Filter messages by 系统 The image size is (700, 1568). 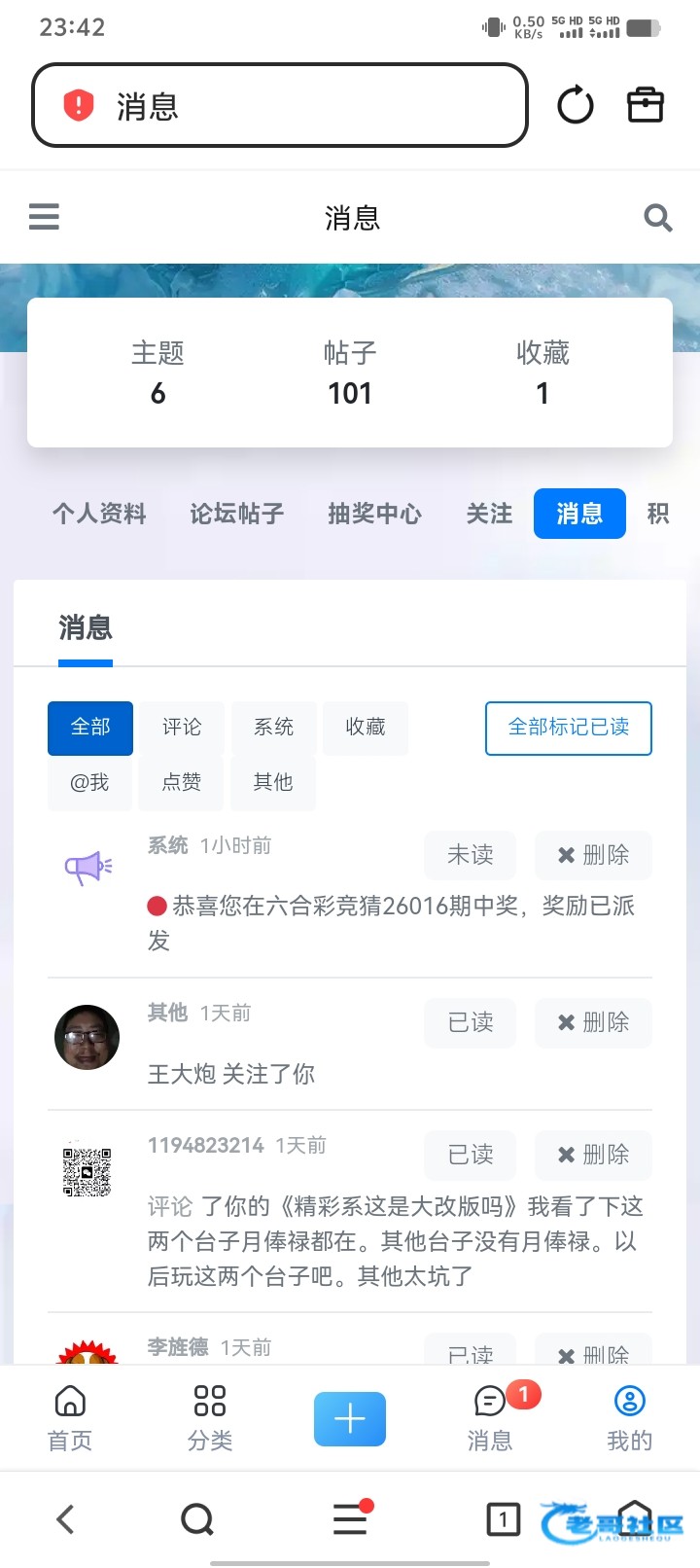coord(273,728)
